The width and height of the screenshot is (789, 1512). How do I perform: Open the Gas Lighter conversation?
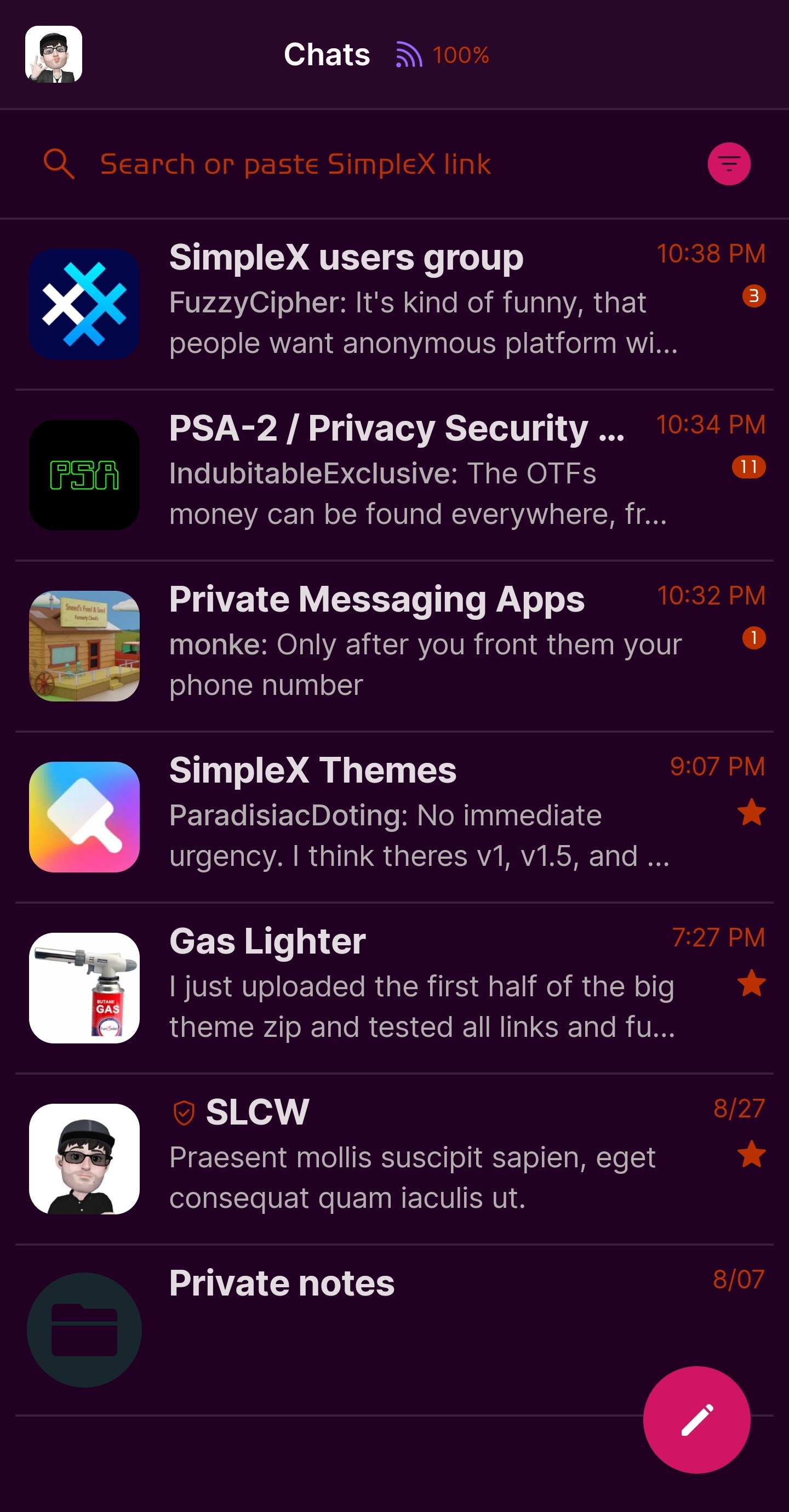tap(393, 987)
